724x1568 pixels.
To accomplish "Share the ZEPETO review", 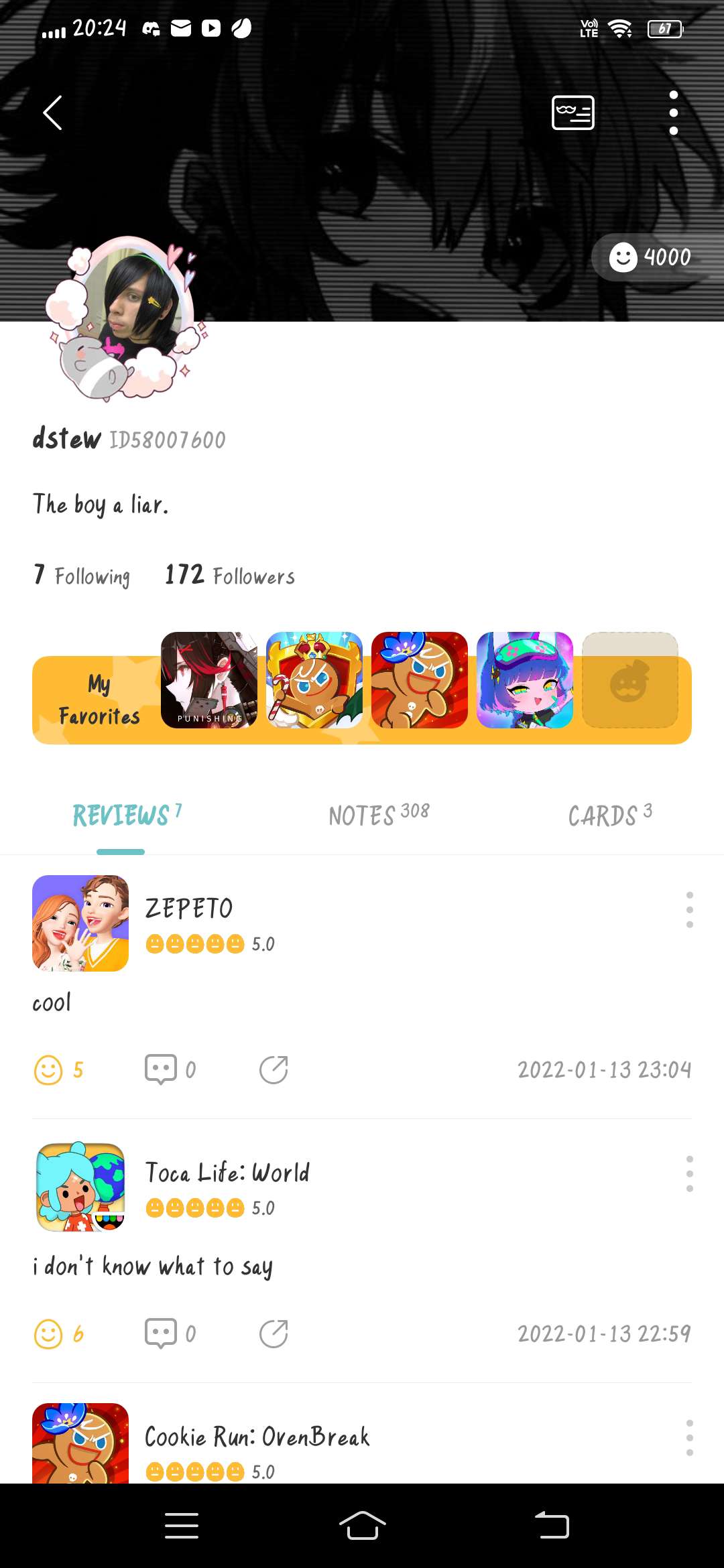I will pyautogui.click(x=274, y=1070).
